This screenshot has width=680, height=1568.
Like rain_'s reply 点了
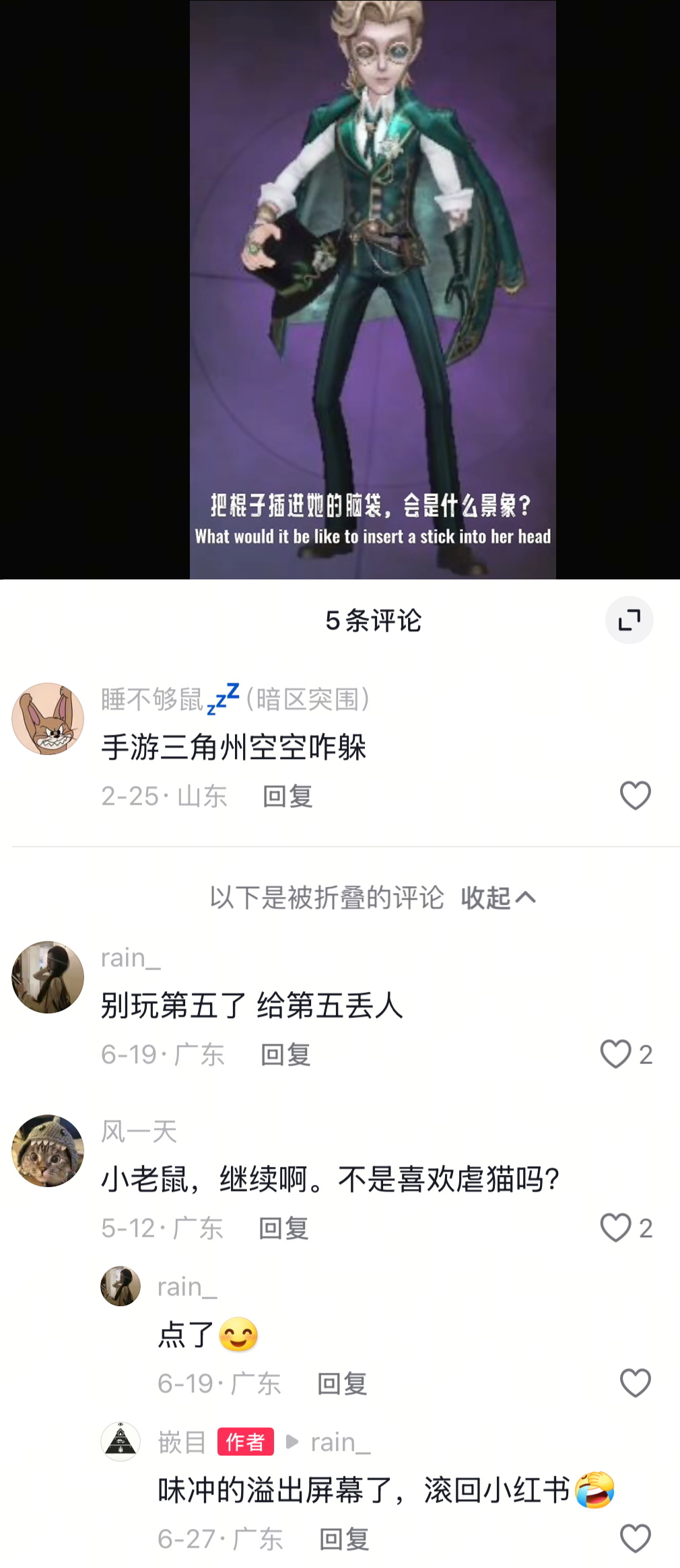[x=635, y=1383]
